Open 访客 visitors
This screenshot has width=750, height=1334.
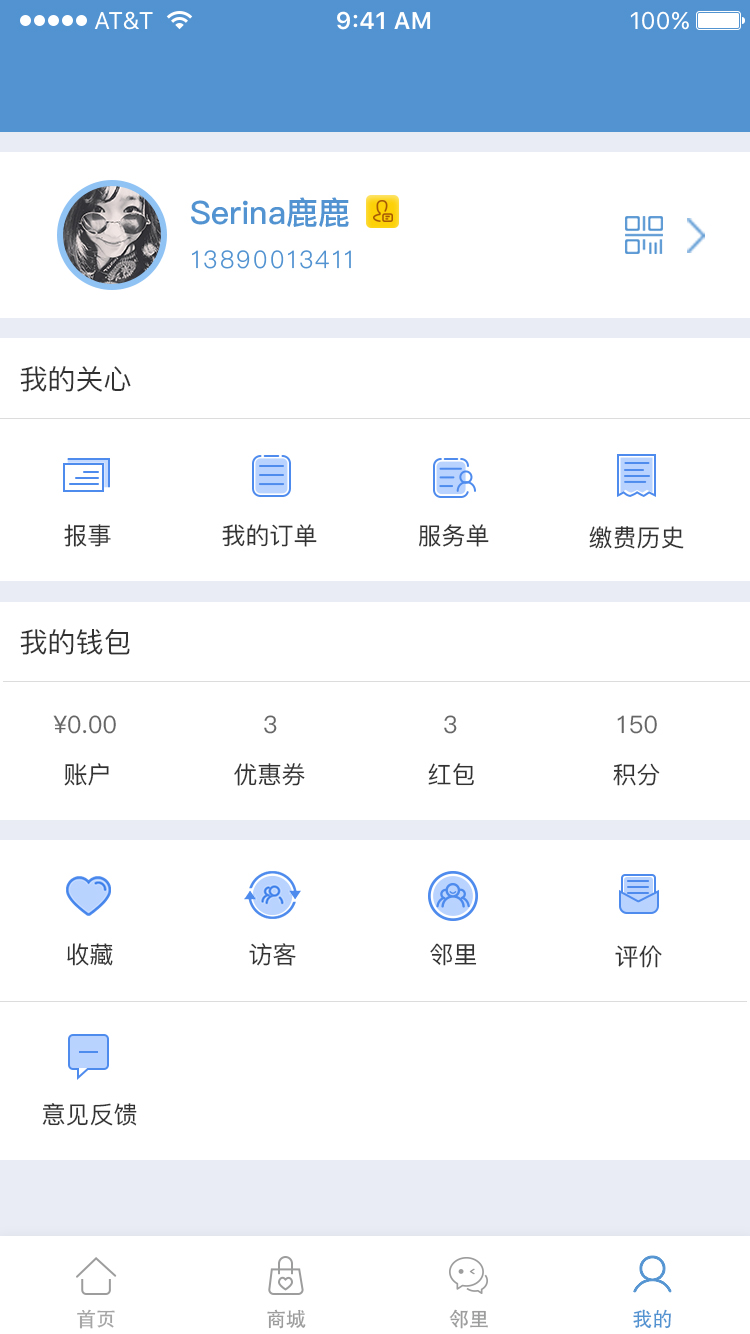coord(272,918)
